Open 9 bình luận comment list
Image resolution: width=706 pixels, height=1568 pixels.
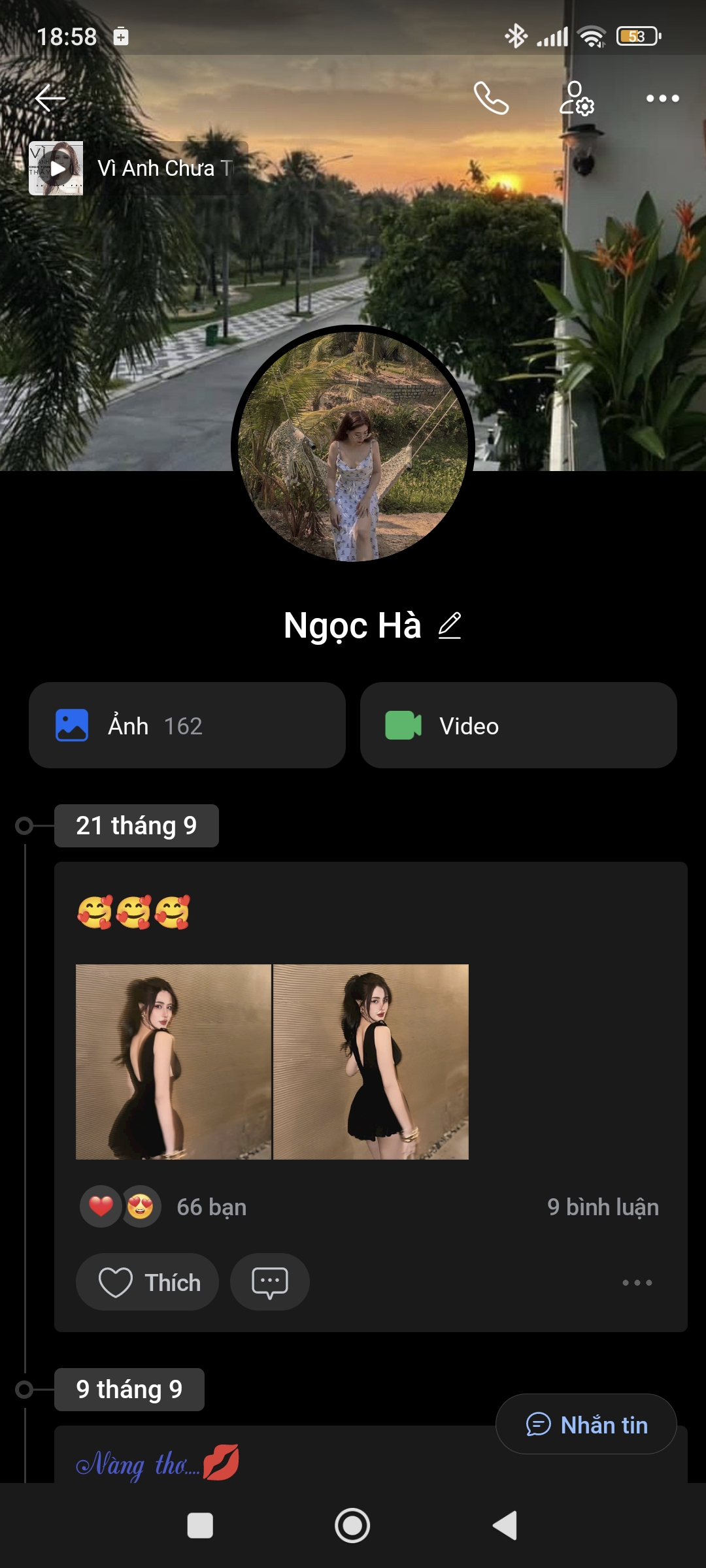[x=603, y=1207]
